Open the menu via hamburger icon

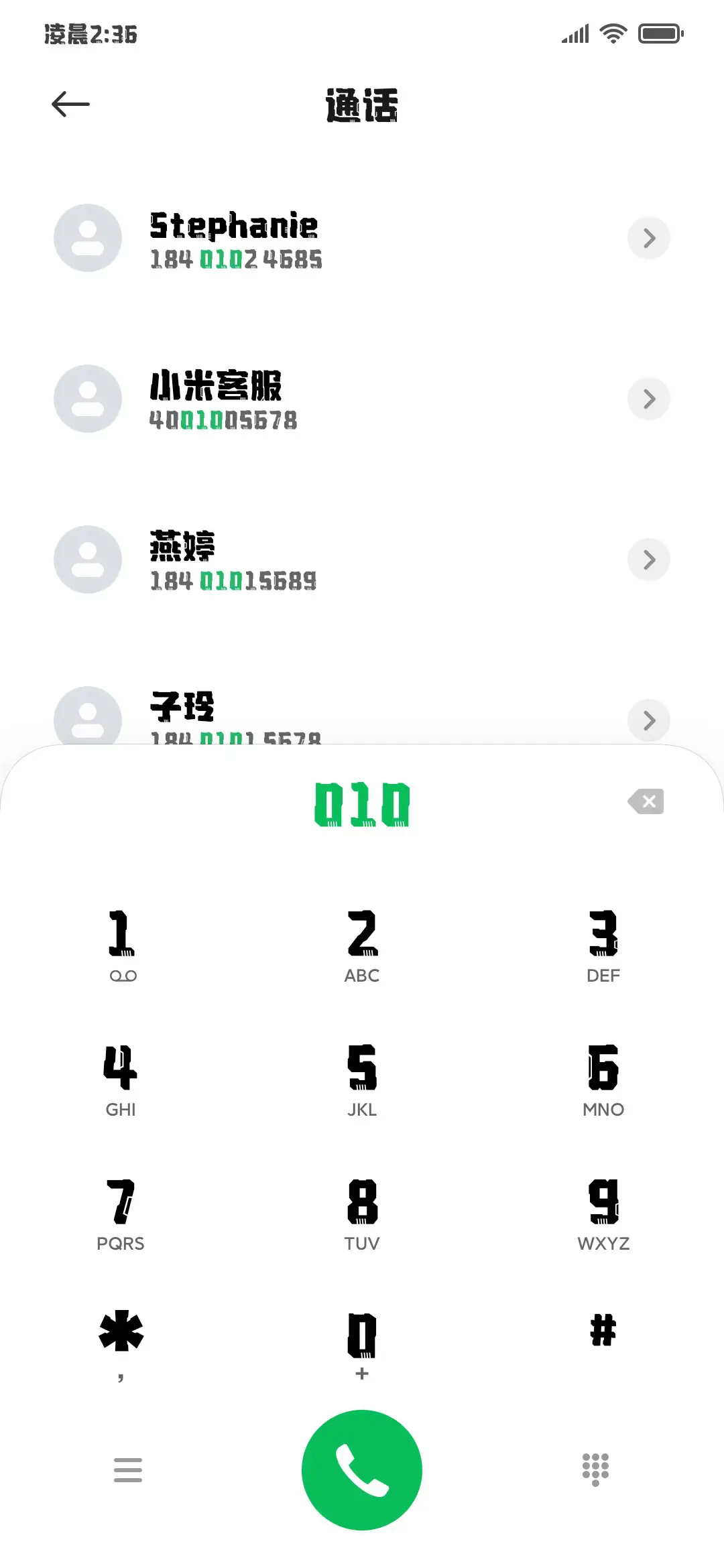127,1469
